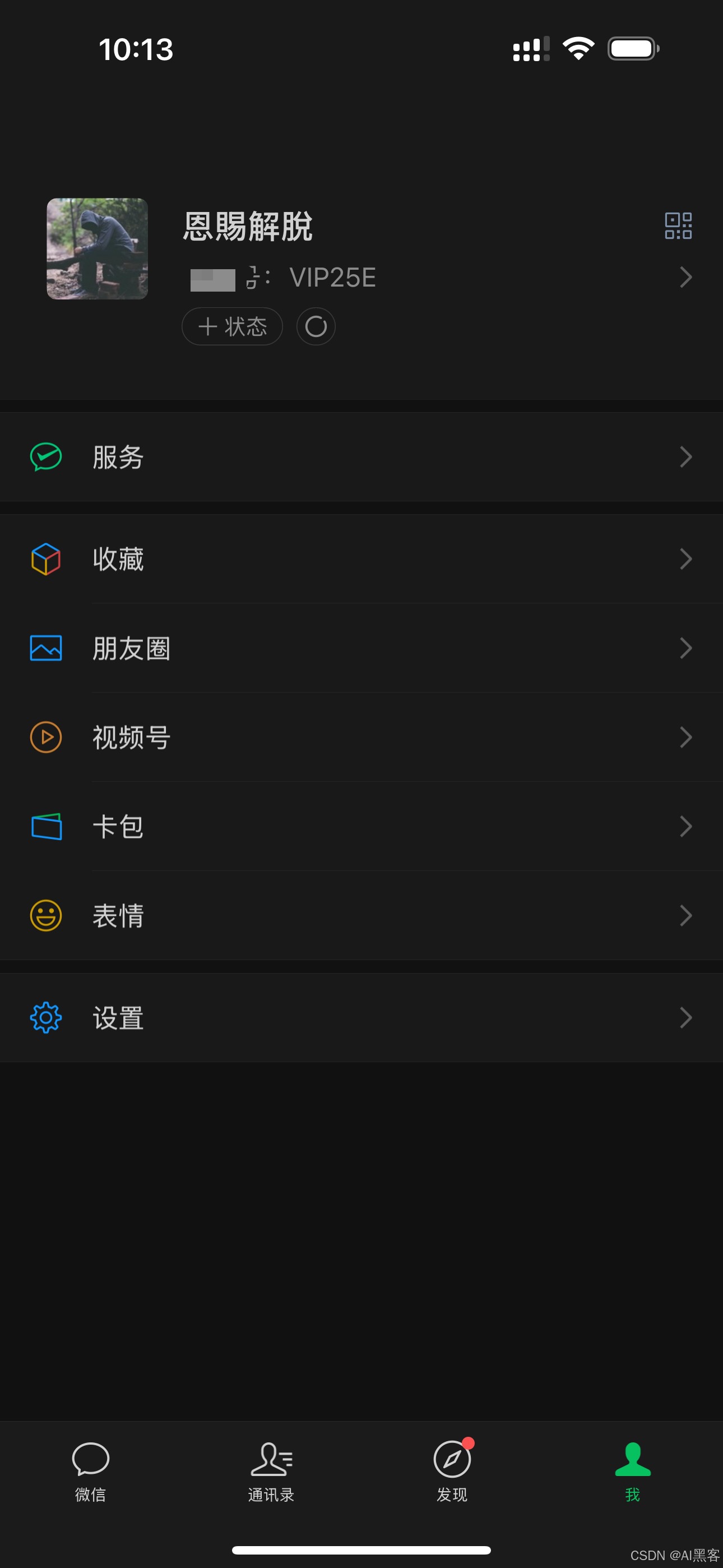Image resolution: width=723 pixels, height=1568 pixels.
Task: Switch to the 发现 discover tab
Action: (452, 1471)
